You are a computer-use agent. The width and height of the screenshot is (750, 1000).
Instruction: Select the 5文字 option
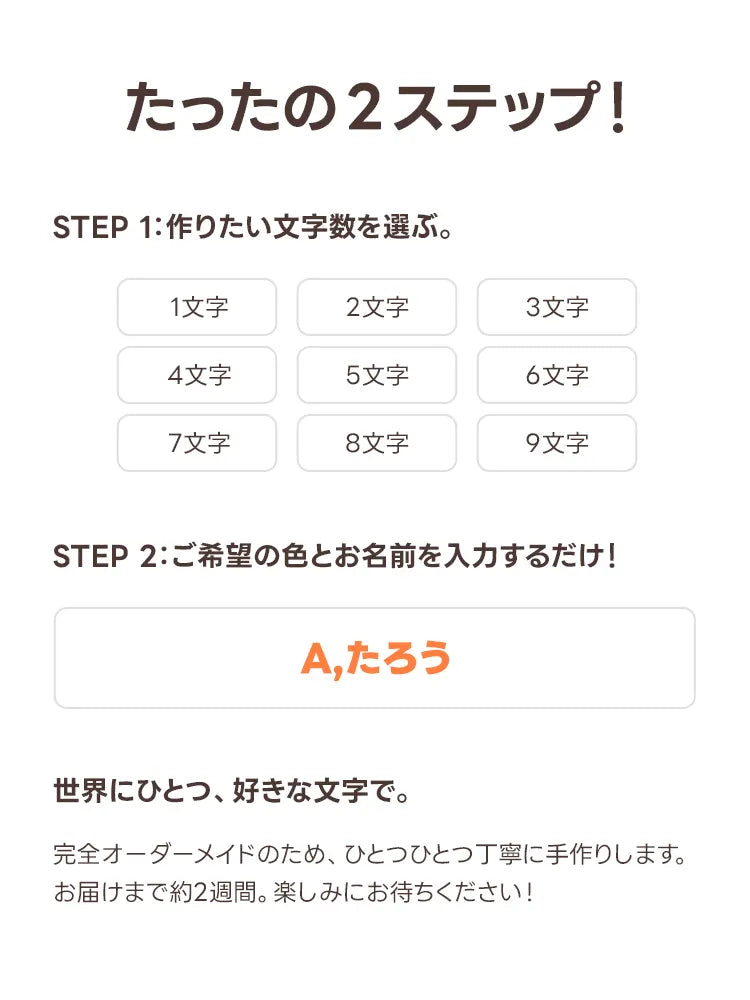tap(375, 375)
